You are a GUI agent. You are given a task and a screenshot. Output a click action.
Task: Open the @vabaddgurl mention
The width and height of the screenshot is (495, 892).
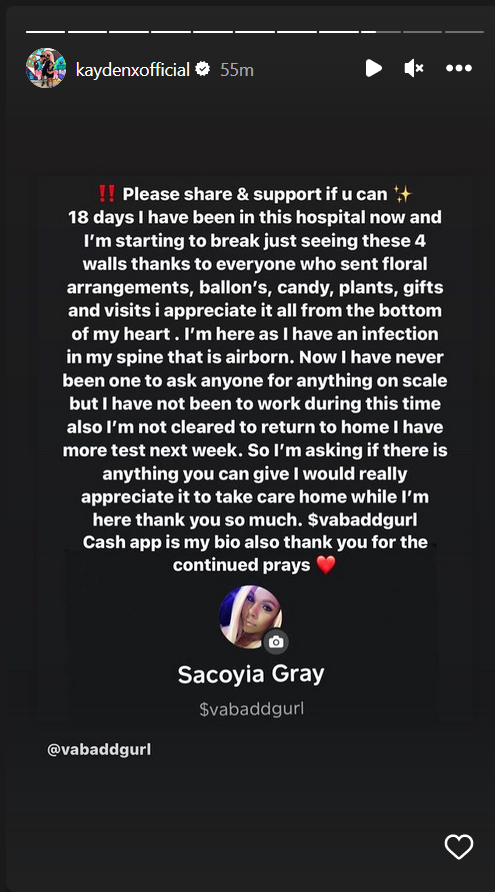(x=99, y=750)
